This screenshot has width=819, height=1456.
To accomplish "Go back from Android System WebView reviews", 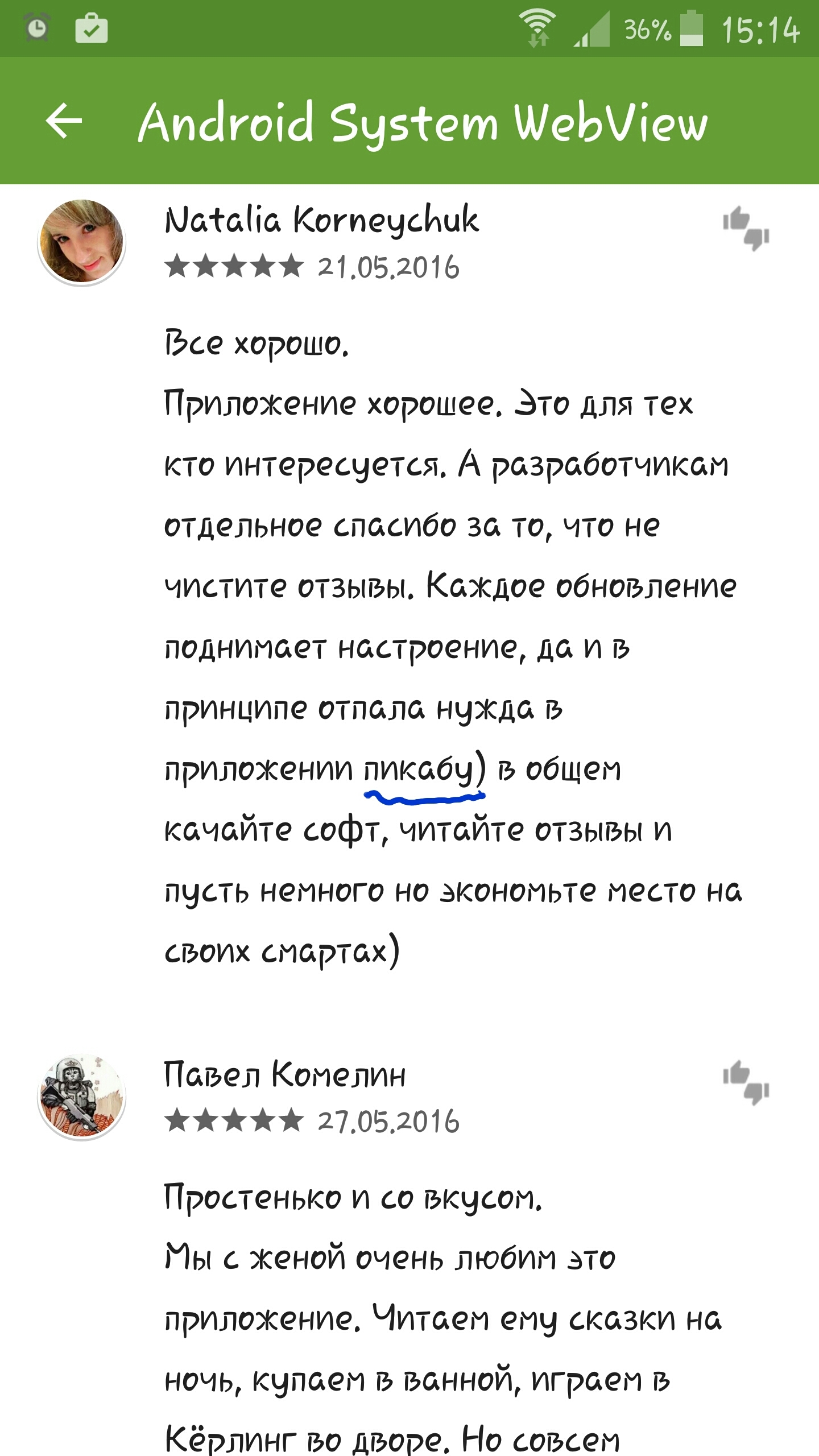I will coord(64,121).
